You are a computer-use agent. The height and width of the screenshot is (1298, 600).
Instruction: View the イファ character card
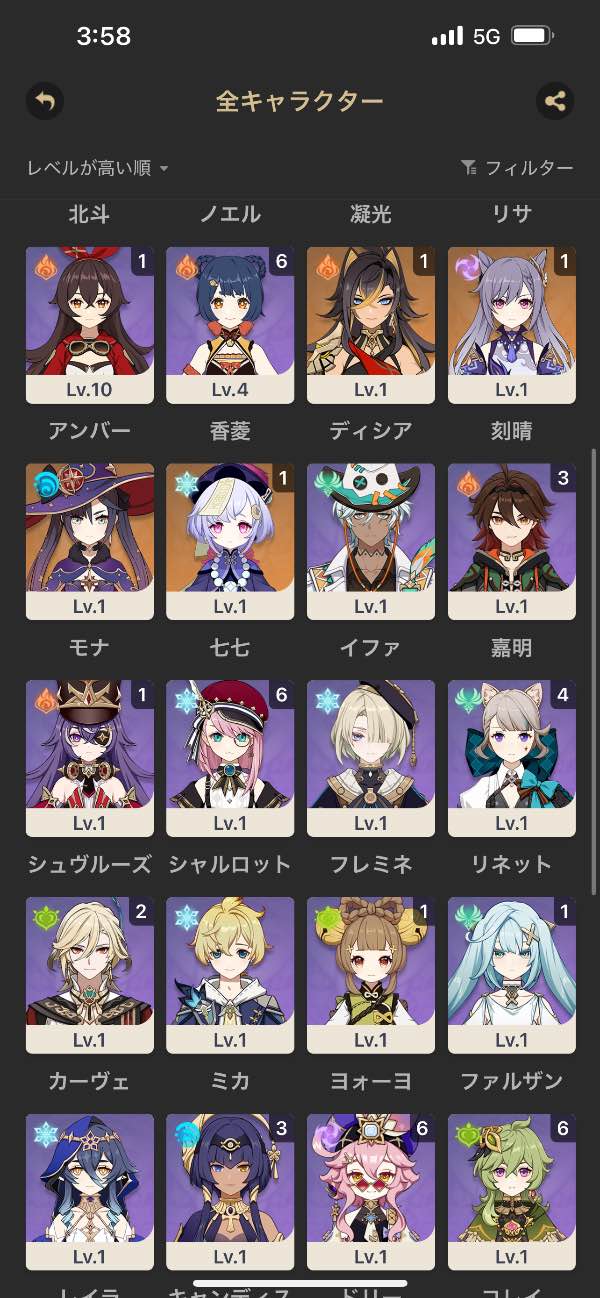(x=371, y=541)
